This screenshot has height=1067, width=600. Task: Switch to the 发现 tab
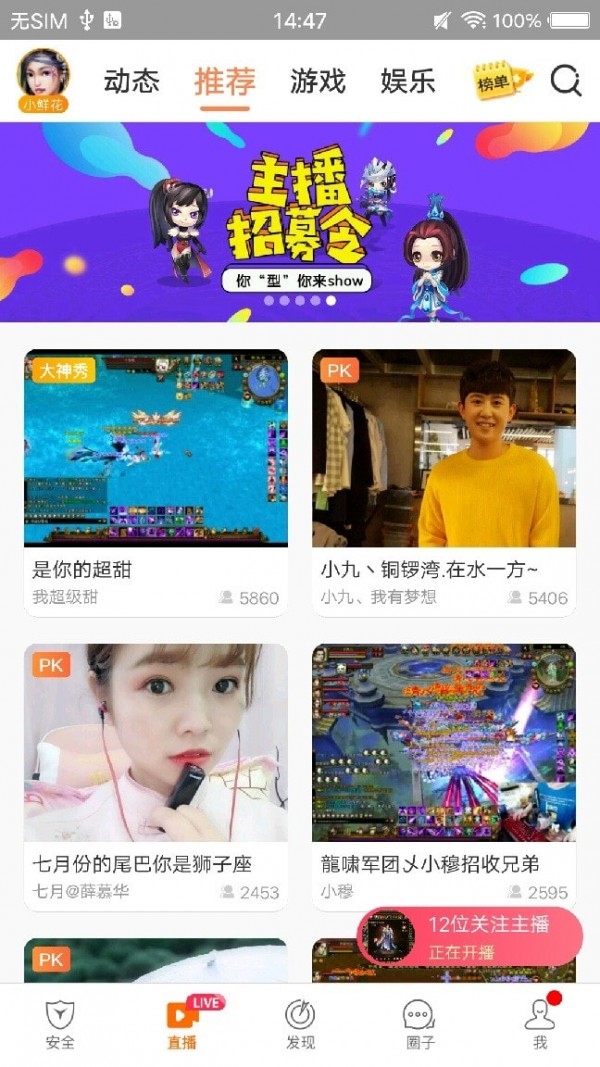point(300,1025)
